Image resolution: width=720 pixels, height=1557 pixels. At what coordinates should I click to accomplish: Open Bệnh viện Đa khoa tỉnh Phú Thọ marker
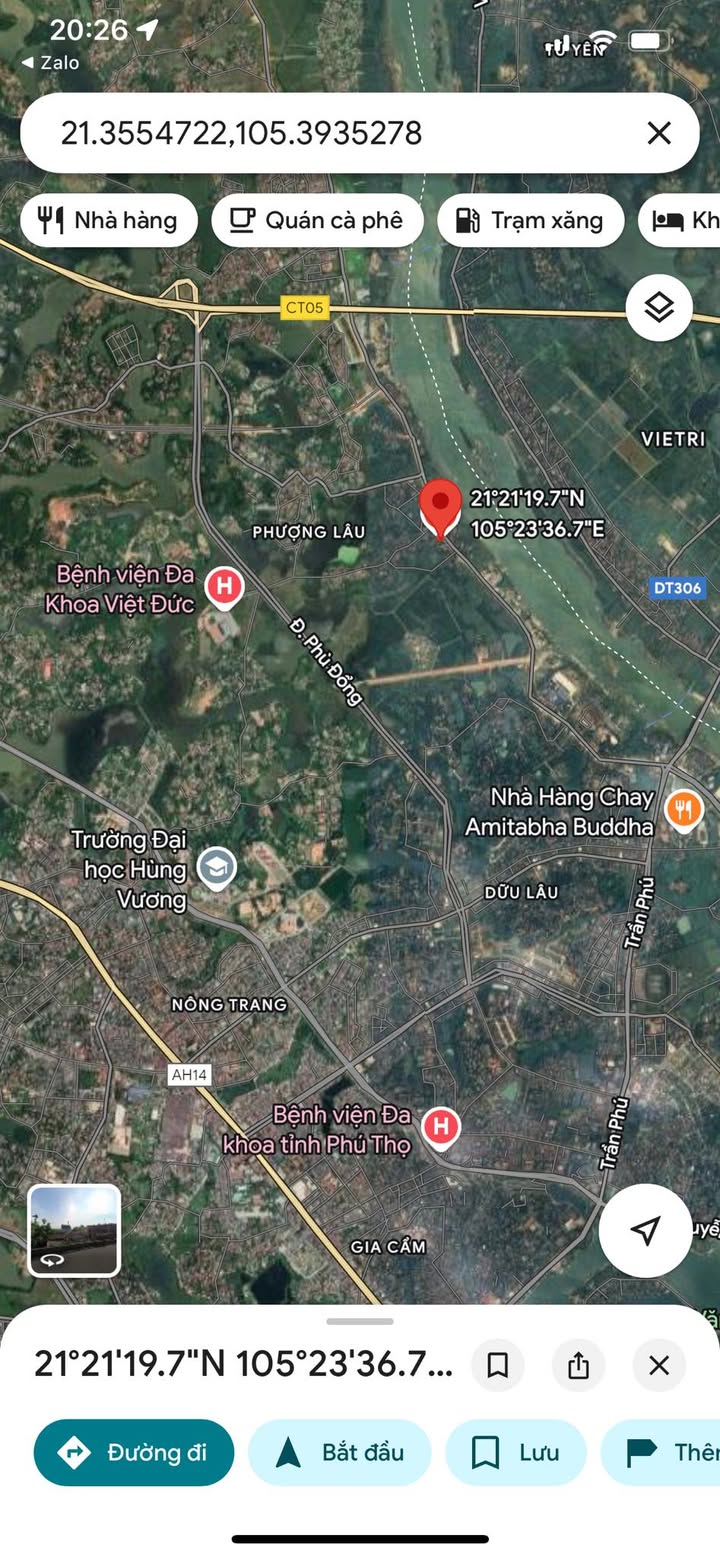point(440,1128)
